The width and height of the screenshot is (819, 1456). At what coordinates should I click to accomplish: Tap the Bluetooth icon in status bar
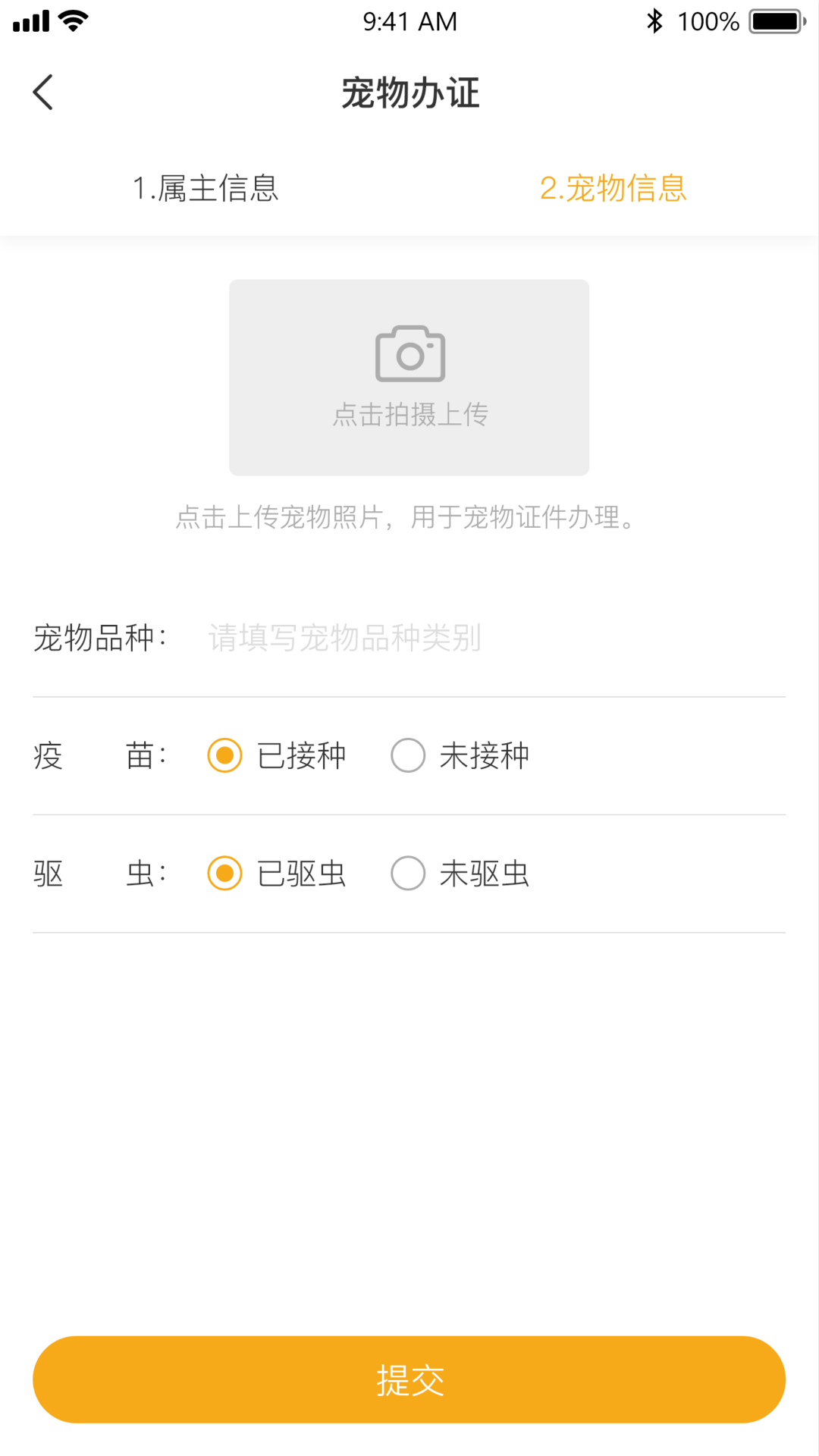tap(653, 21)
